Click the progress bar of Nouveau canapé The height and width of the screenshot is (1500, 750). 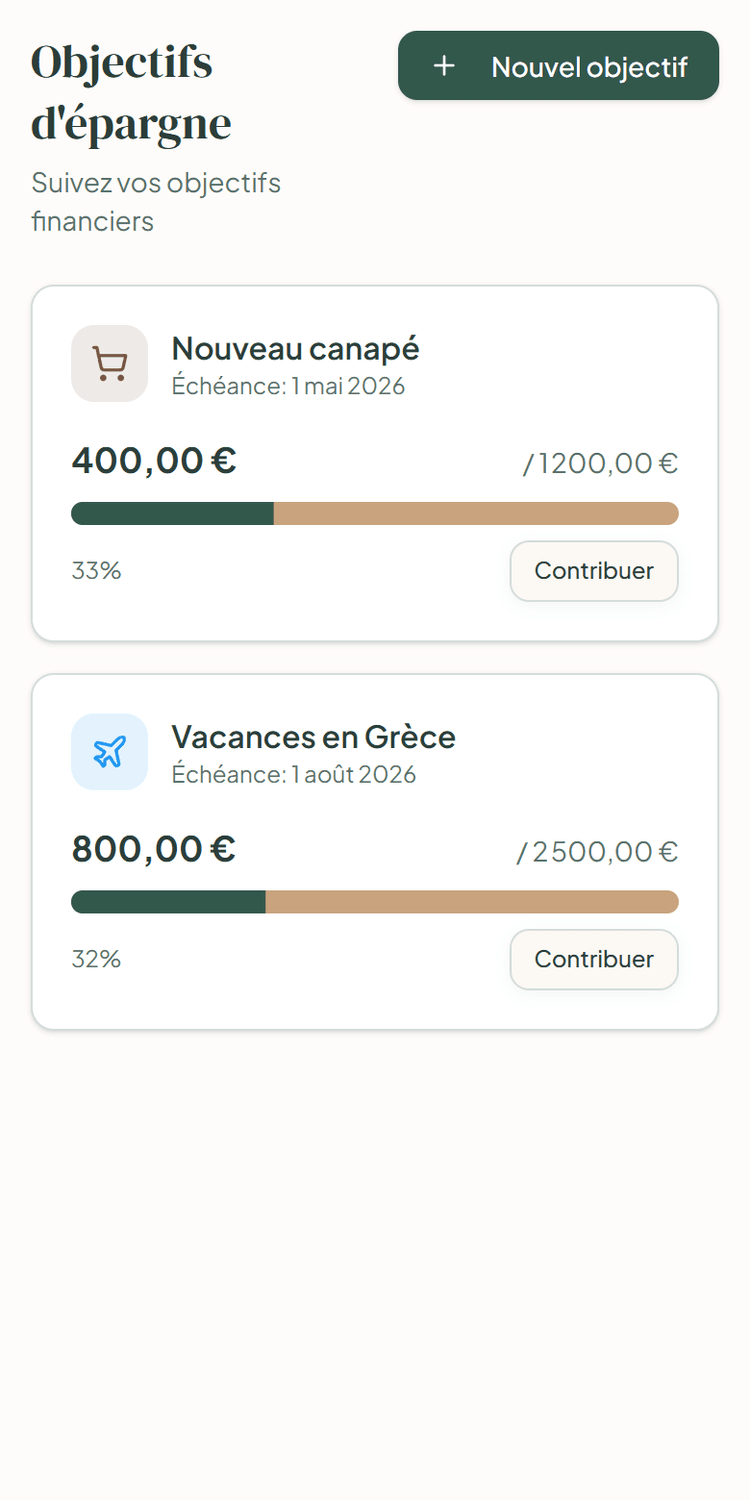[374, 513]
